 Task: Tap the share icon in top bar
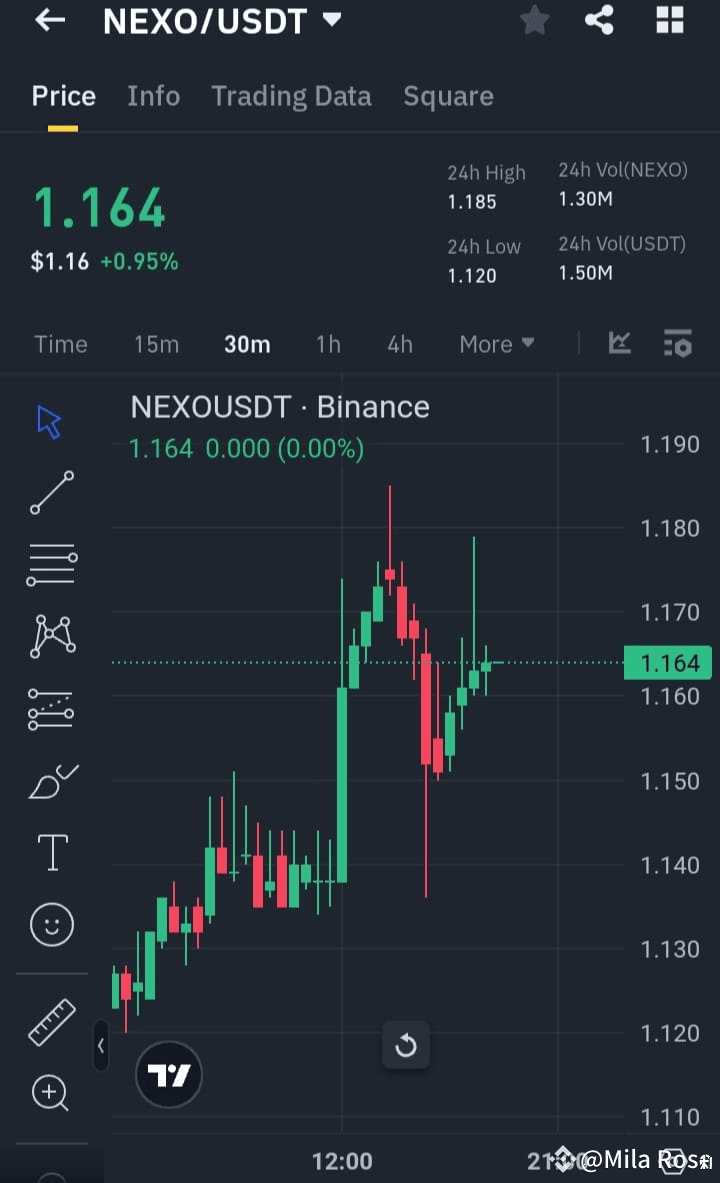pyautogui.click(x=599, y=20)
